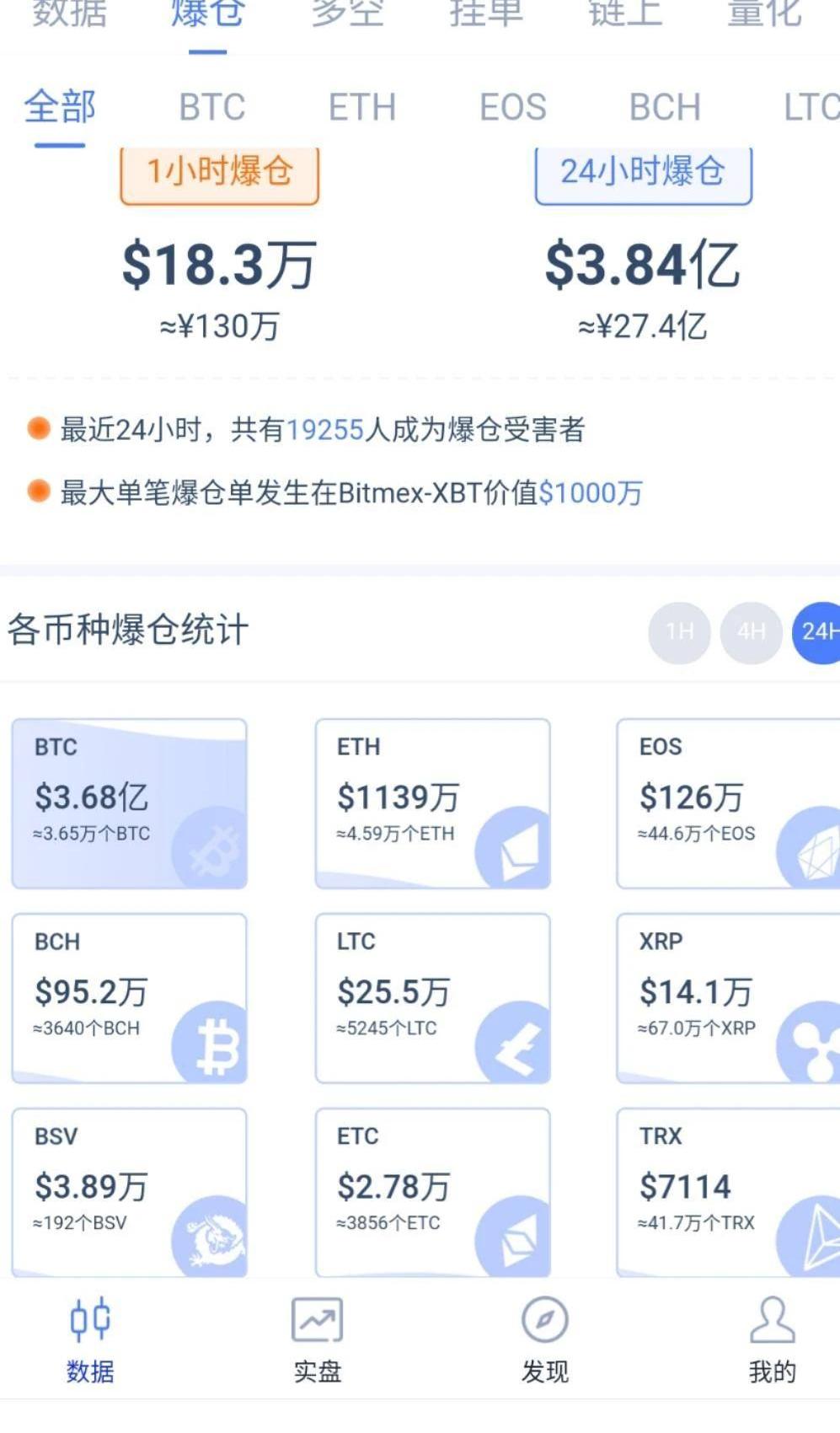840x1433 pixels.
Task: Open the LTC liquidation card
Action: pyautogui.click(x=433, y=999)
